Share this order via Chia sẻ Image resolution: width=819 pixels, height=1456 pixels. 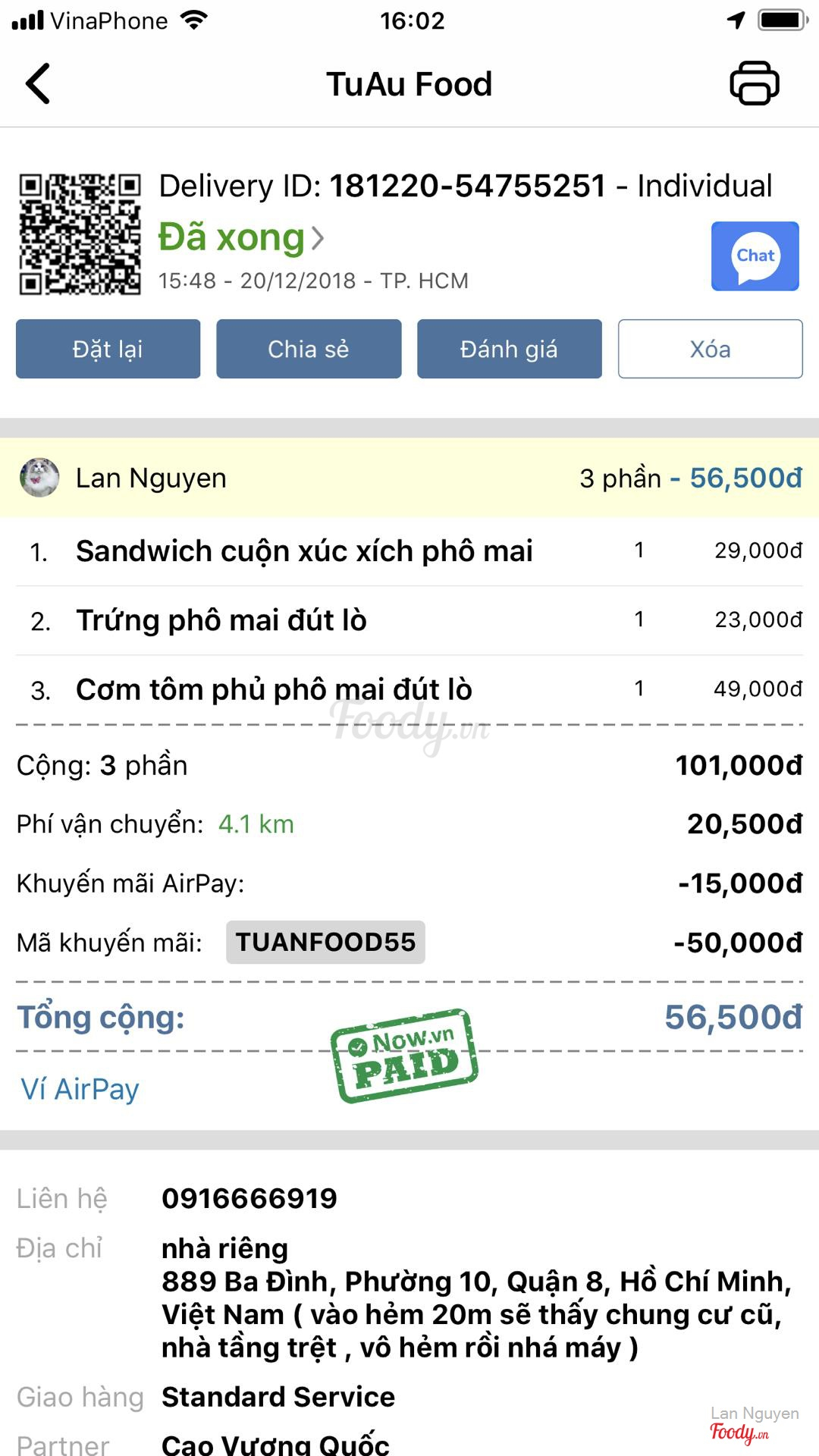click(x=309, y=349)
